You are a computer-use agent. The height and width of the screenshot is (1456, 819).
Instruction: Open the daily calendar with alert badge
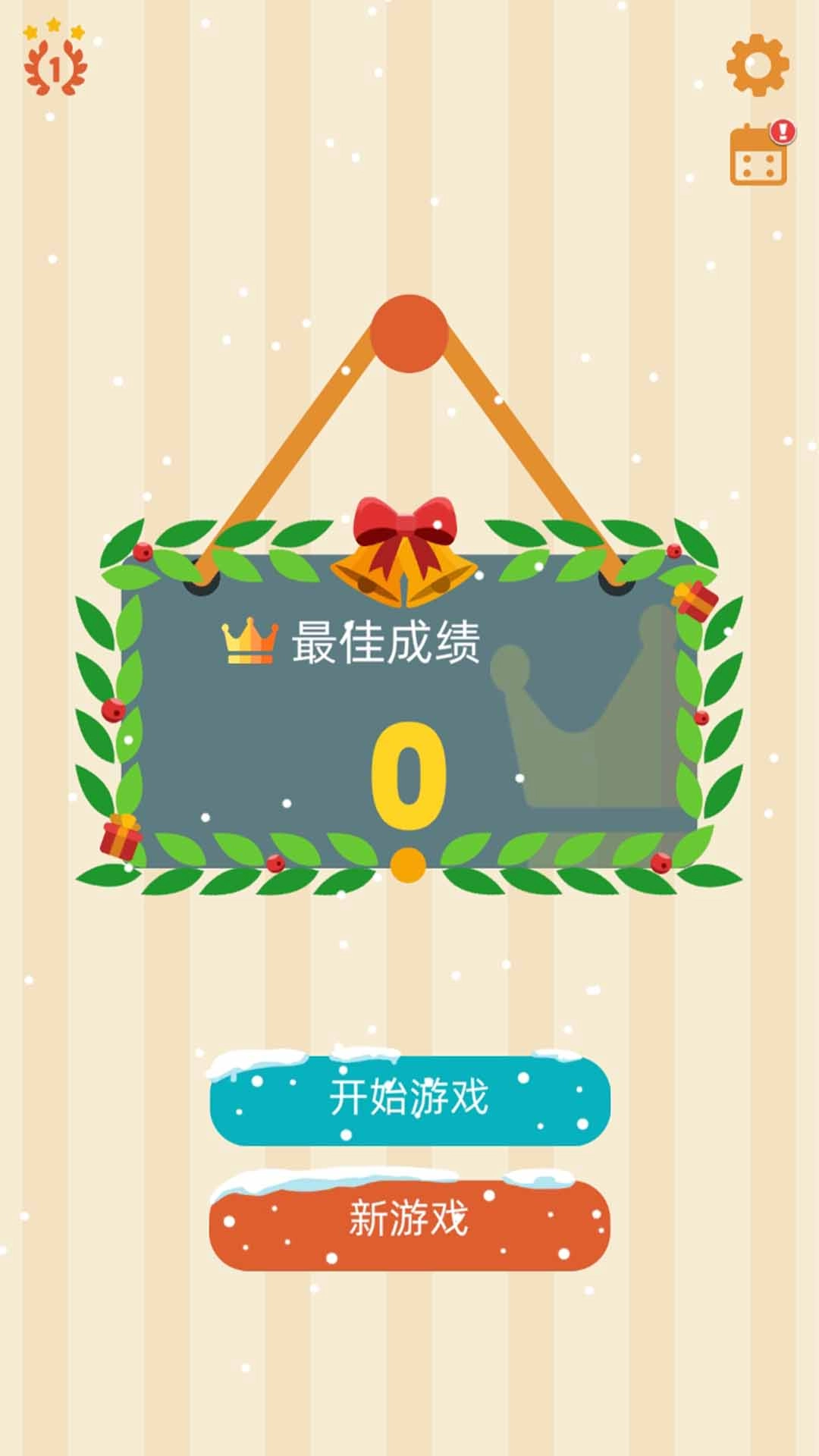[x=758, y=155]
